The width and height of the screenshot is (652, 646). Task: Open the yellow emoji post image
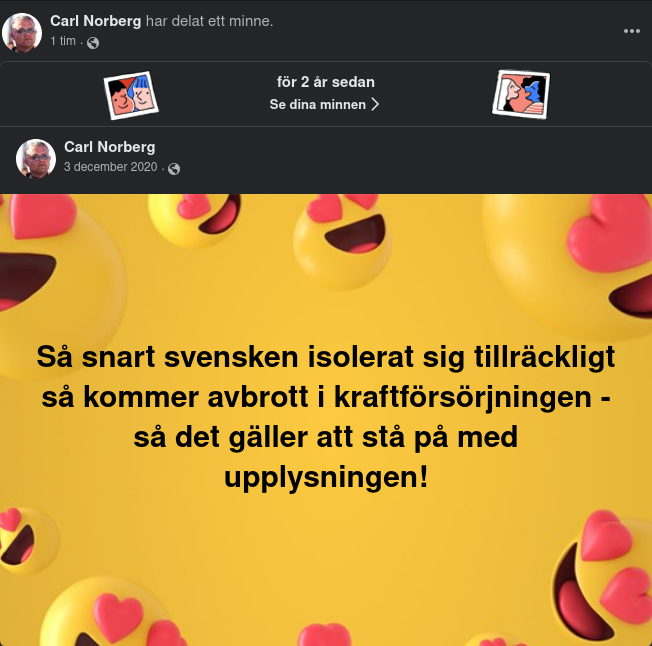pyautogui.click(x=326, y=420)
